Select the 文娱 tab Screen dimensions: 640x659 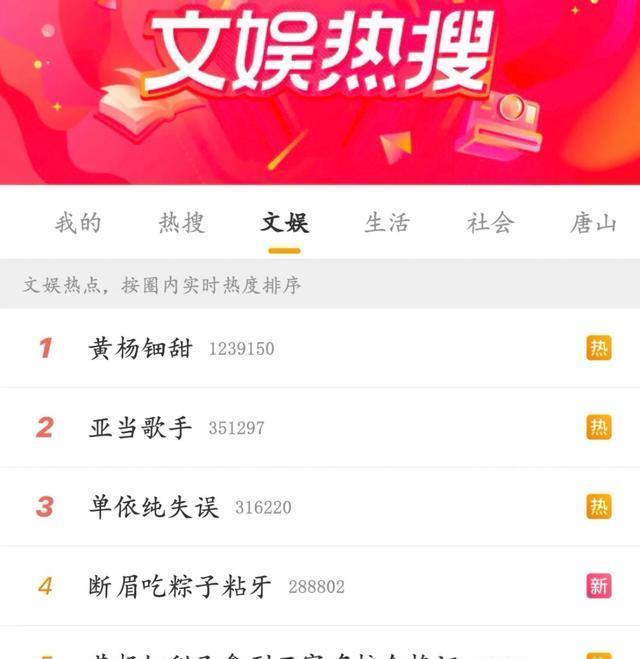click(284, 223)
